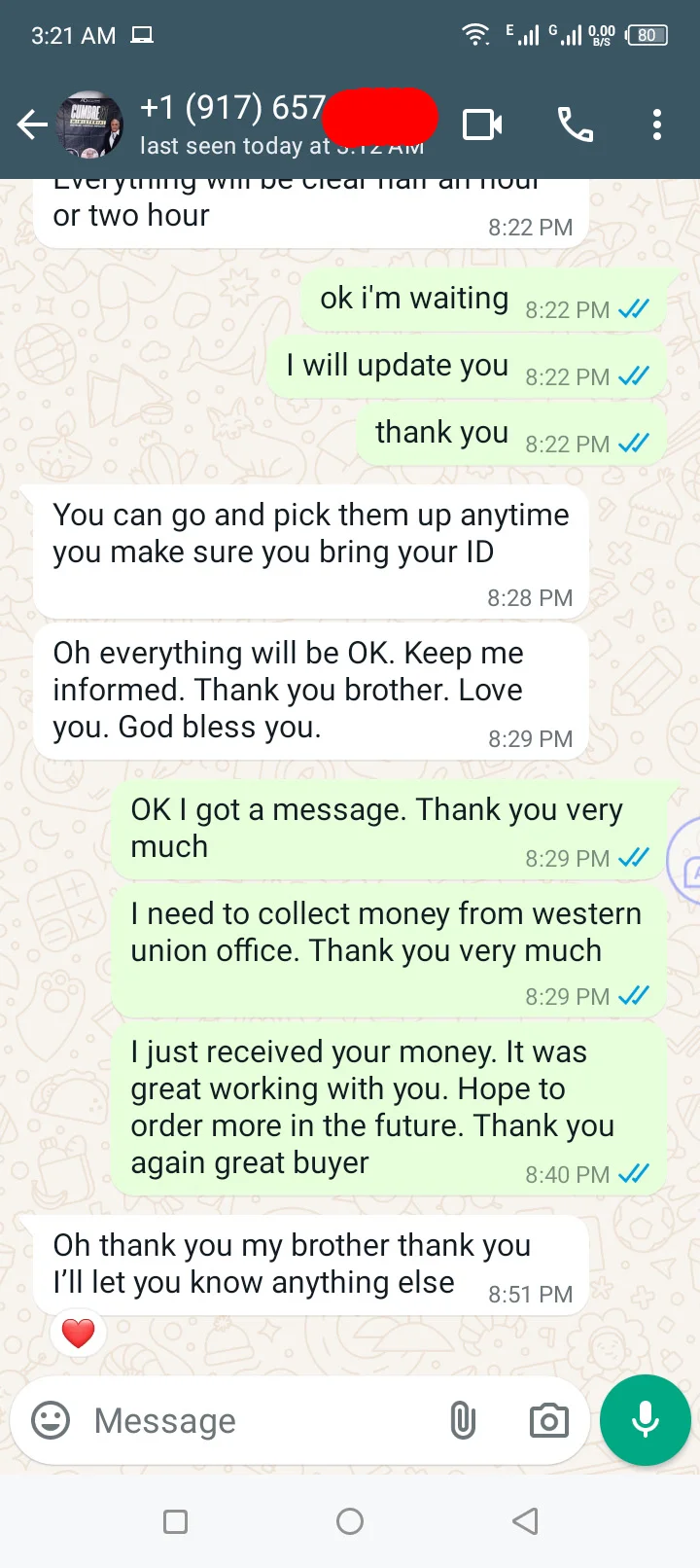Tap the heart reaction under the last message
The image size is (700, 1568).
point(79,1333)
